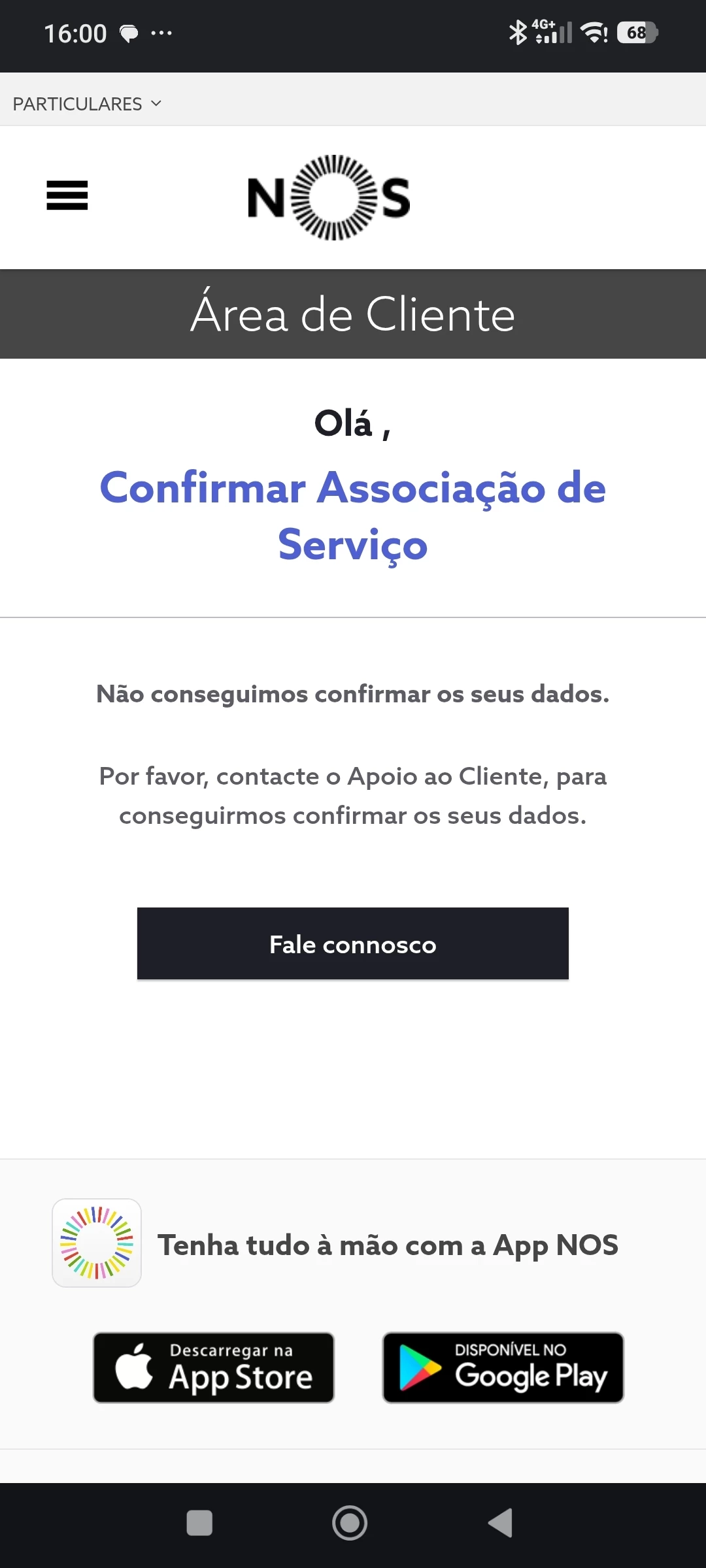Tap the Fale connosco button
706x1568 pixels.
point(352,943)
